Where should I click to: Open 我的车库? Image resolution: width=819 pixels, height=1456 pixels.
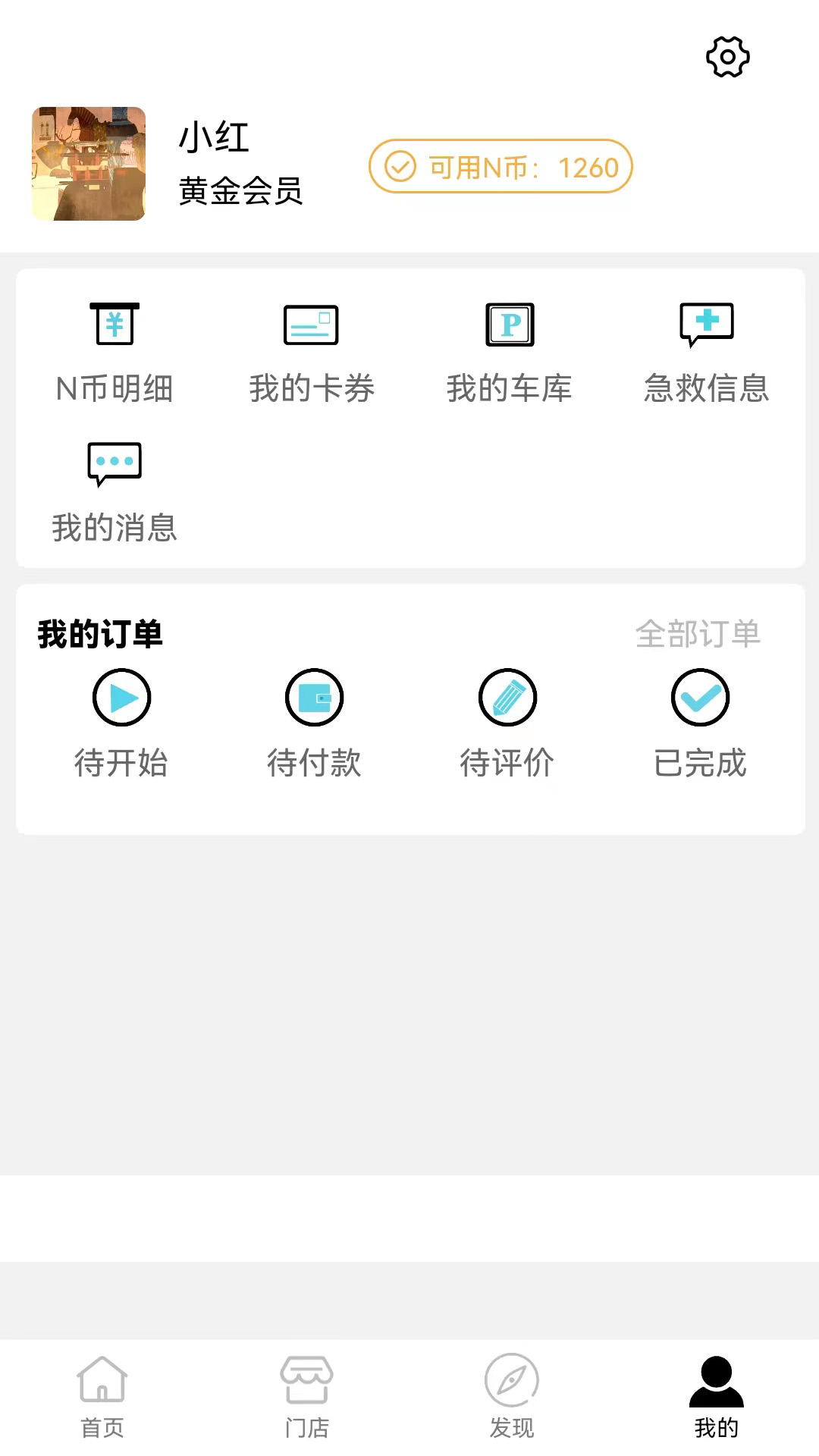pos(510,353)
